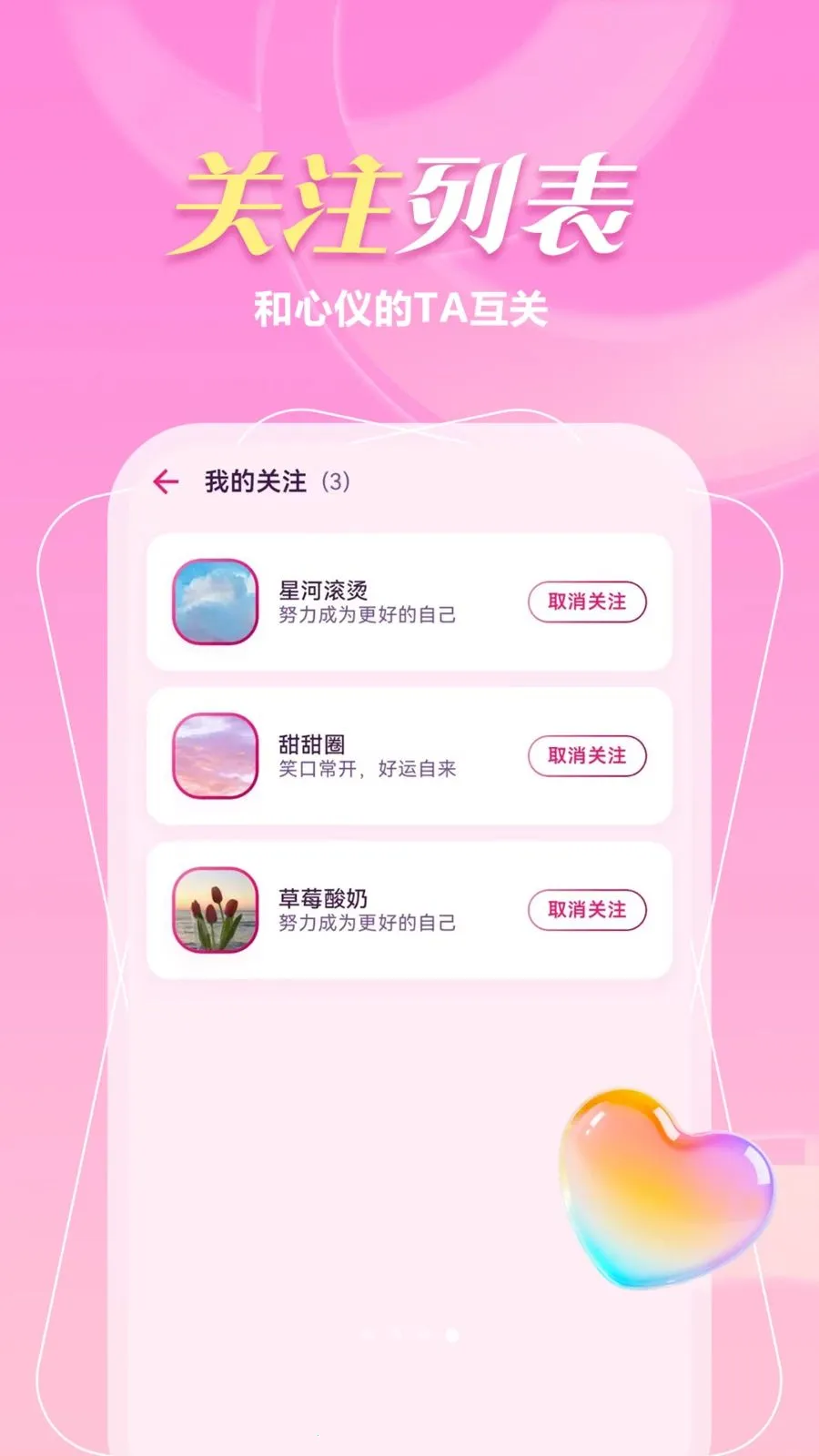Tap the back arrow to exit follow list
Image resolution: width=819 pixels, height=1456 pixels.
coord(165,482)
